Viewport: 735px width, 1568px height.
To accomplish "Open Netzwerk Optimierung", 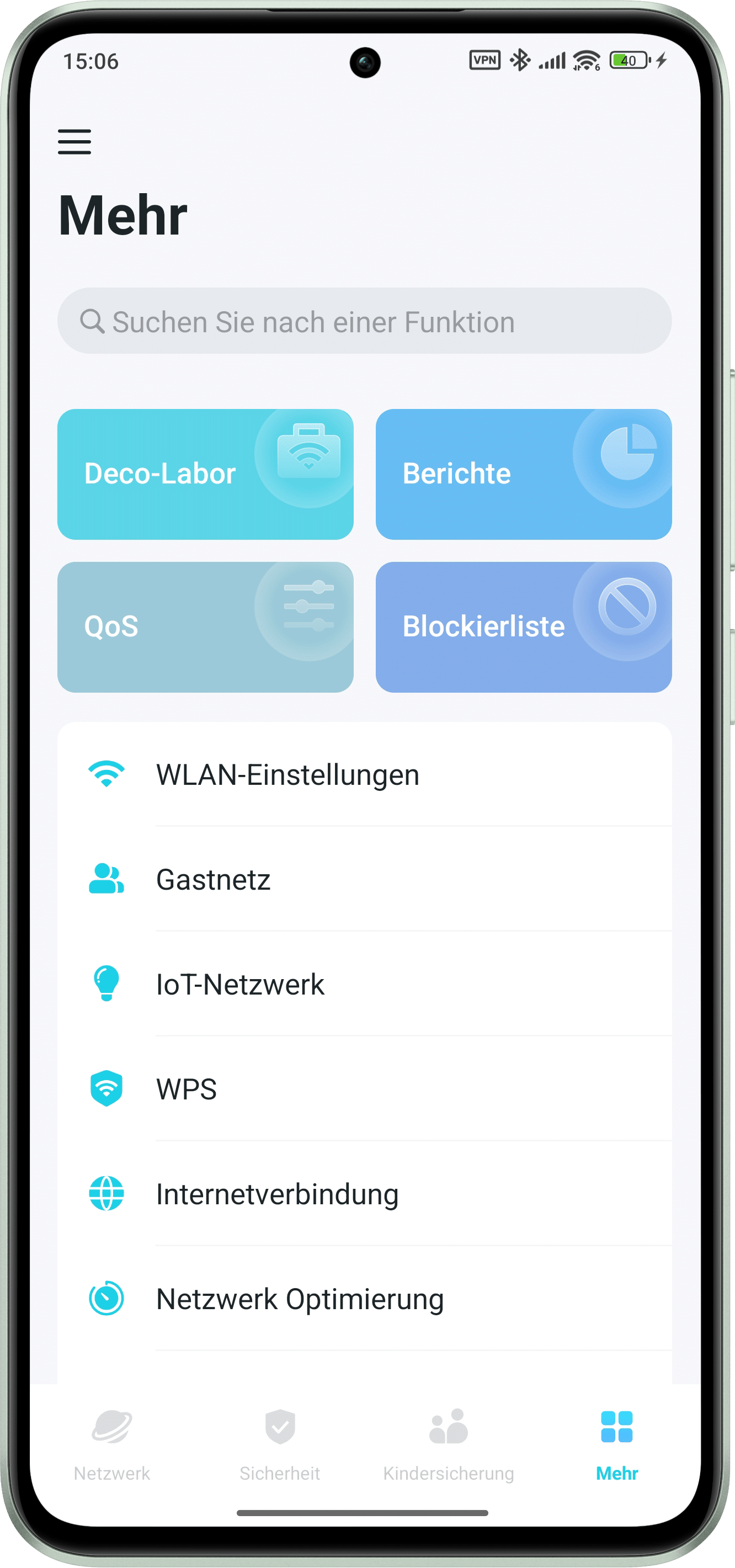I will point(364,1299).
